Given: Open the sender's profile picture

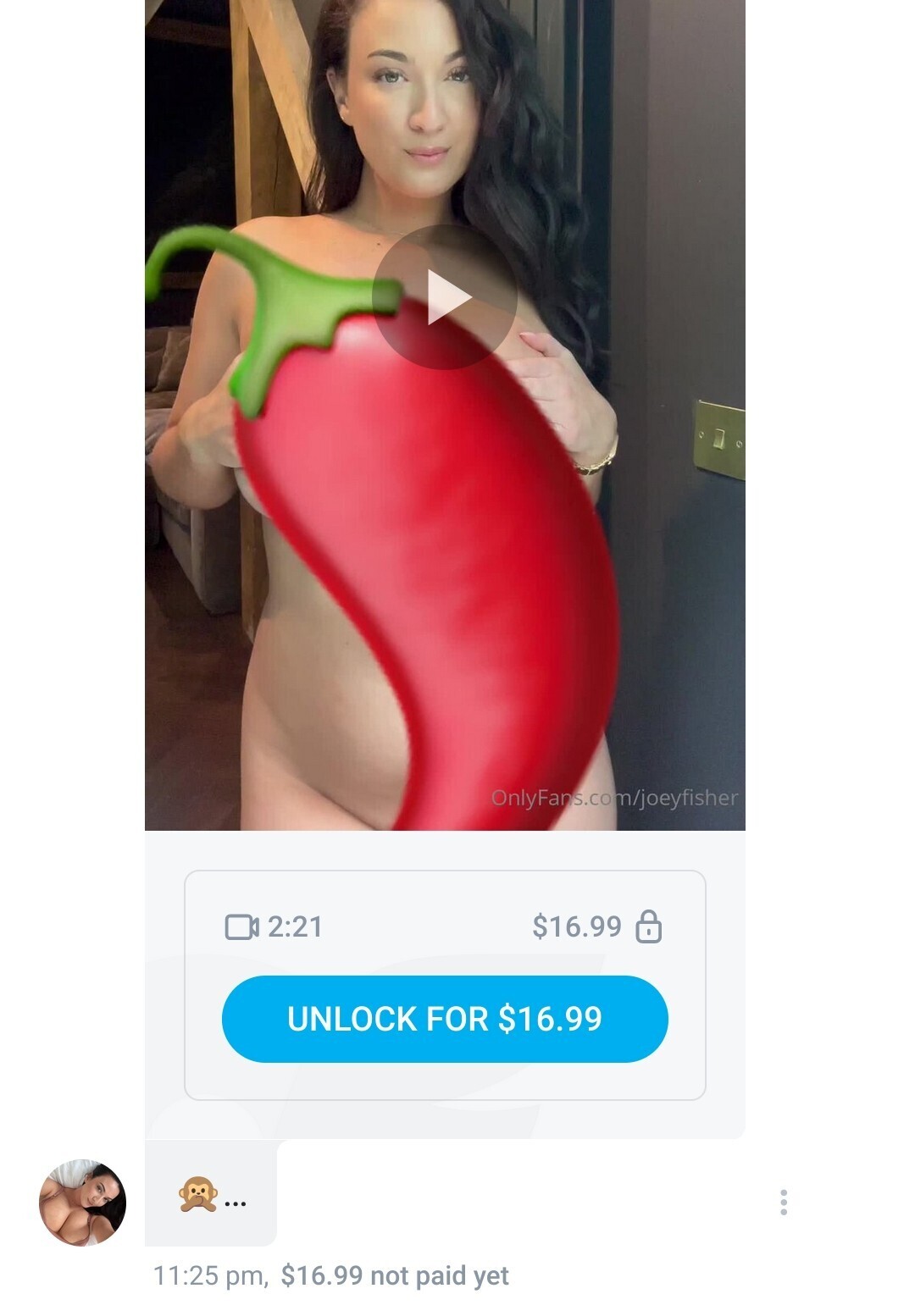Looking at the screenshot, I should pos(82,1203).
